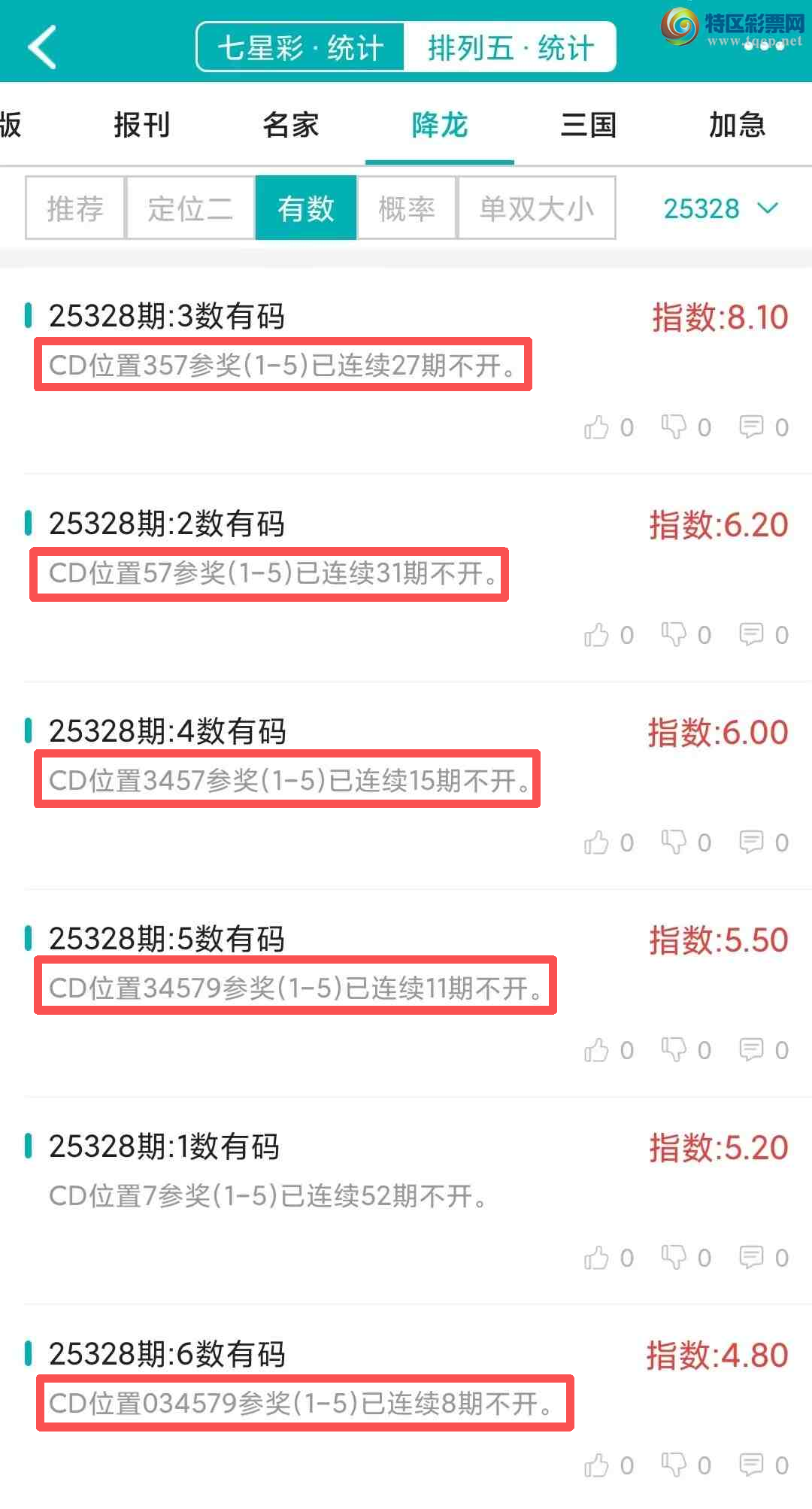Activate the 单双大小 filter
Screen dimensions: 812x1509
coord(537,208)
